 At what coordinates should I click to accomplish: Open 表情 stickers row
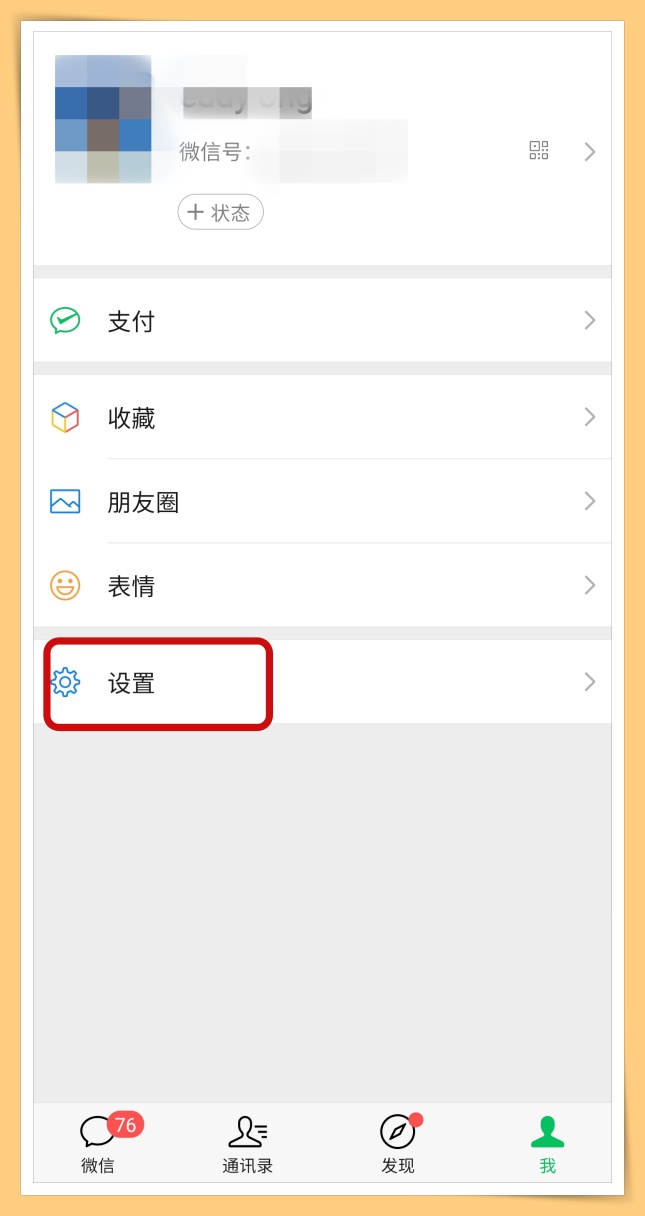tap(320, 585)
